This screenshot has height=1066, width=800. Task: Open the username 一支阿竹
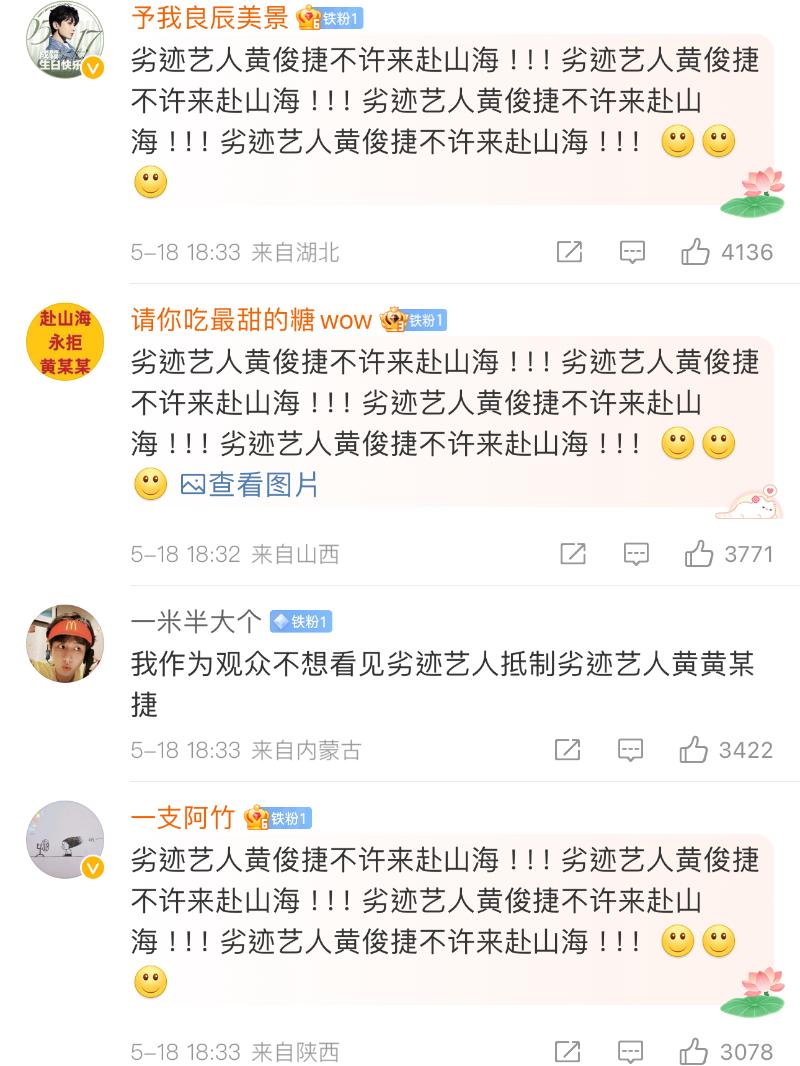(183, 818)
